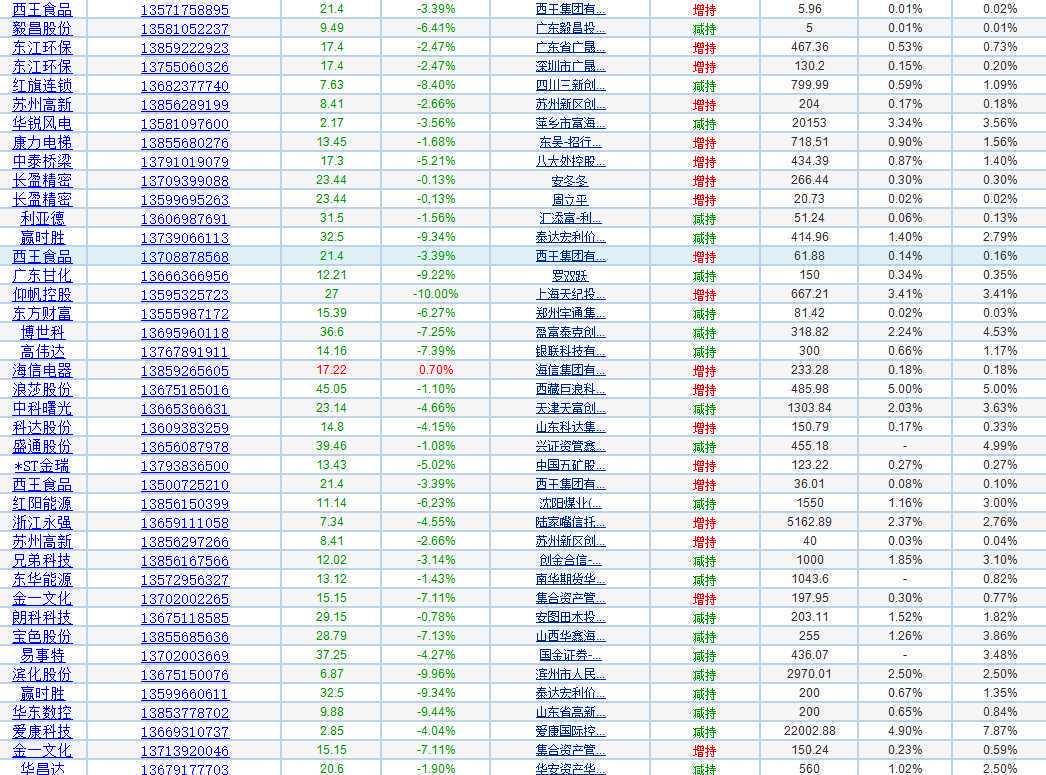Open the 浪莎股份 stock link
Screen dimensions: 1046x775
tap(42, 390)
